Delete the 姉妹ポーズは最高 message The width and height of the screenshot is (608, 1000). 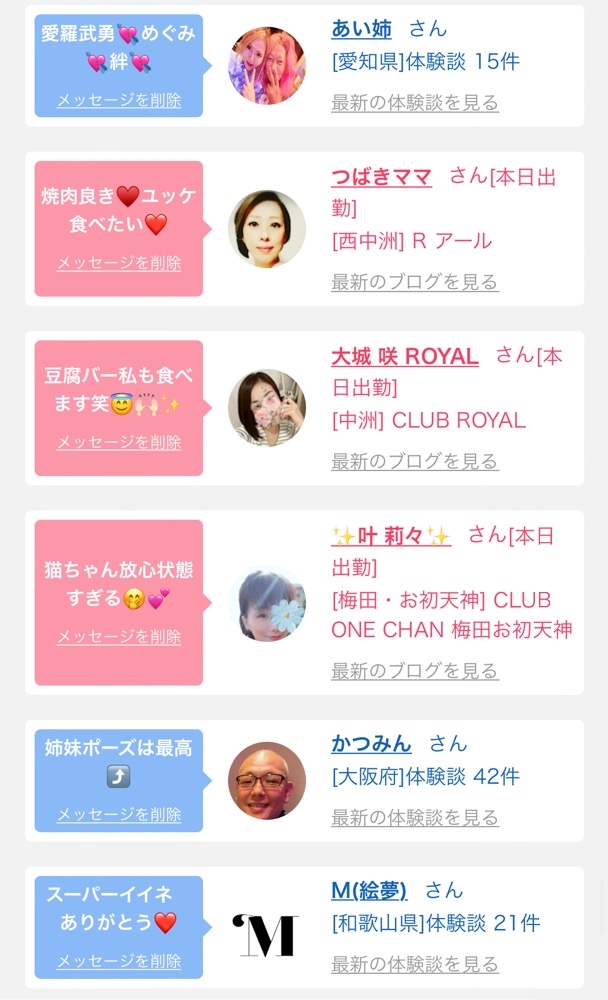[119, 815]
